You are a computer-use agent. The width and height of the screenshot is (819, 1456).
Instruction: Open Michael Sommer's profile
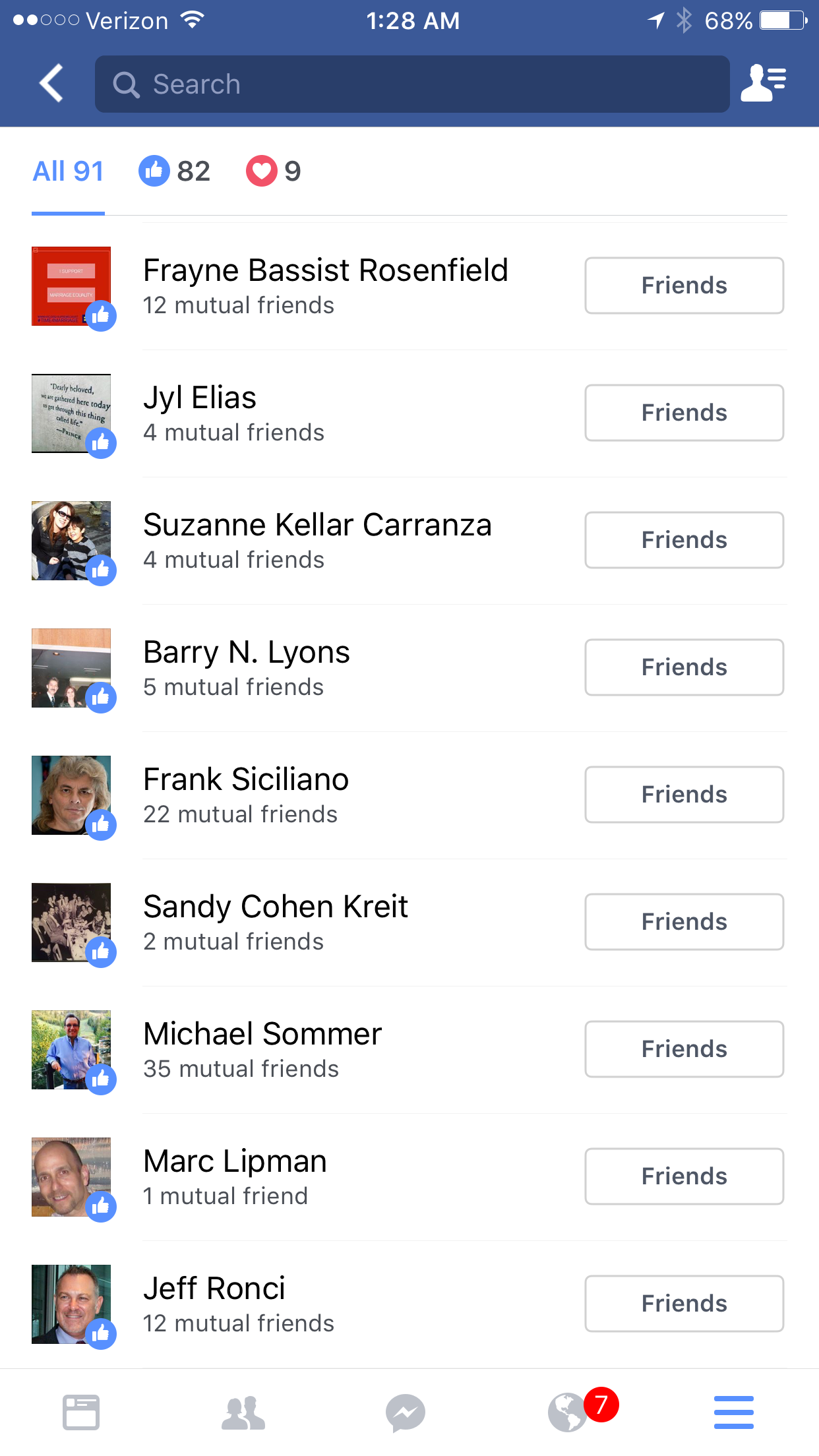tap(262, 1035)
